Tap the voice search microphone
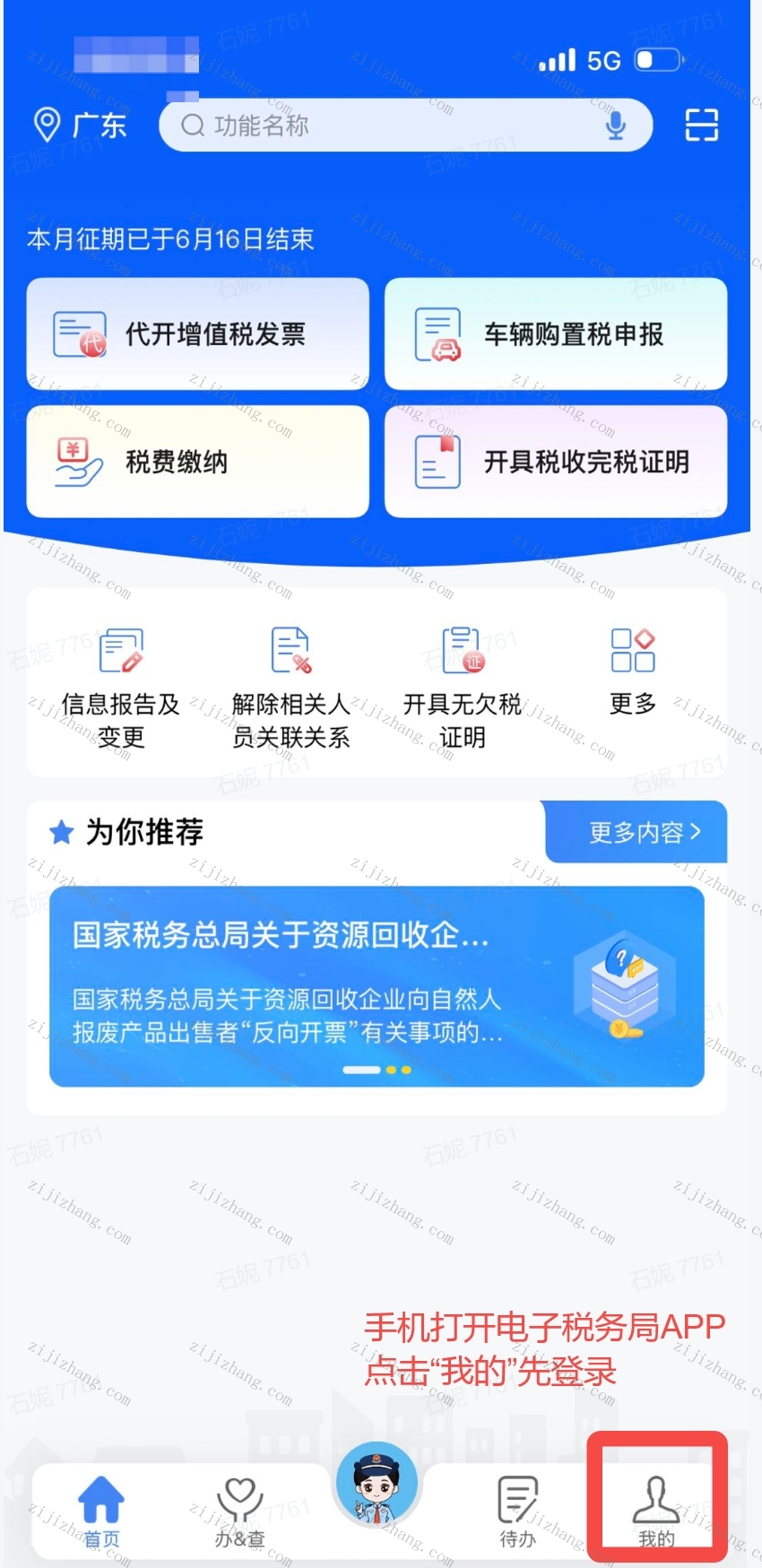The height and width of the screenshot is (1568, 762). pyautogui.click(x=615, y=126)
